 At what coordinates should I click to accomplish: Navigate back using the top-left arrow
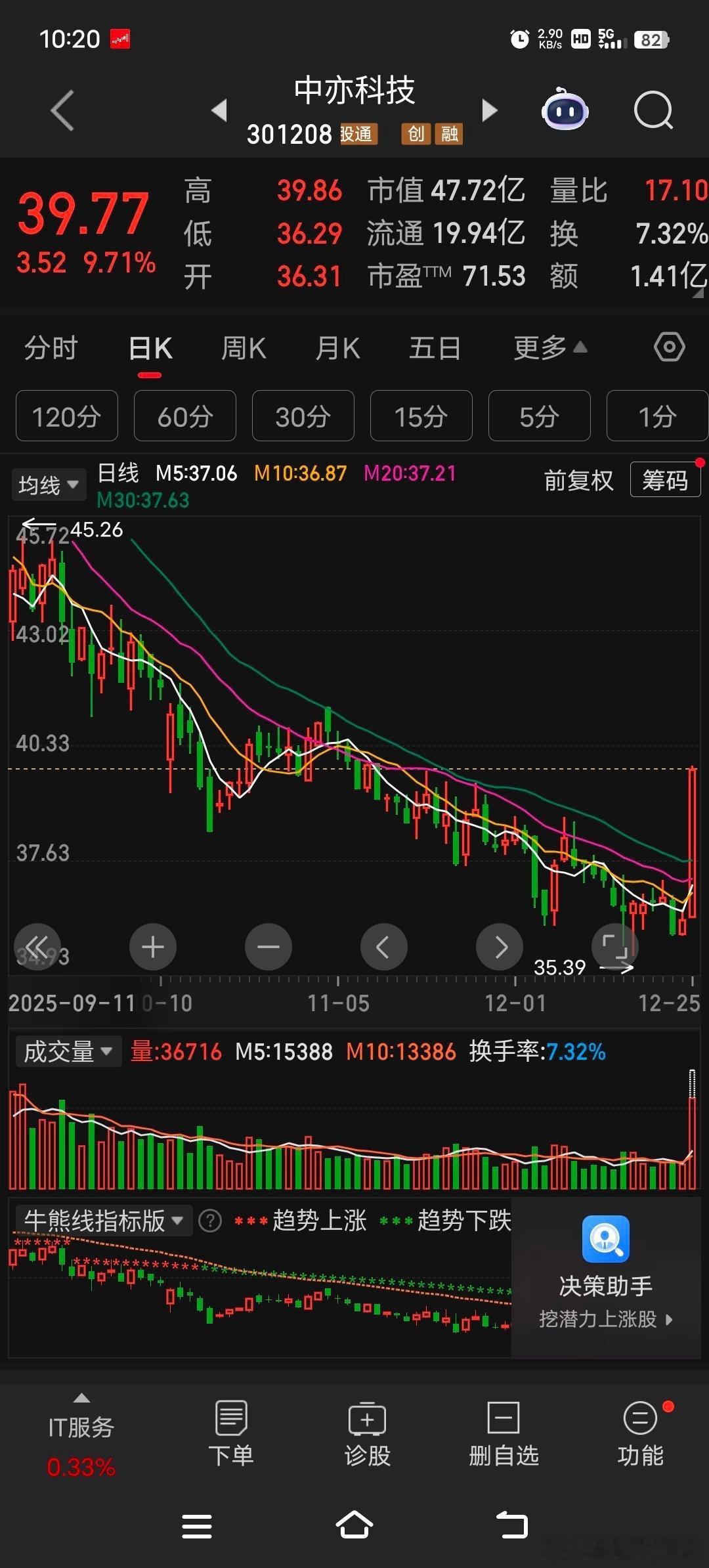tap(61, 110)
